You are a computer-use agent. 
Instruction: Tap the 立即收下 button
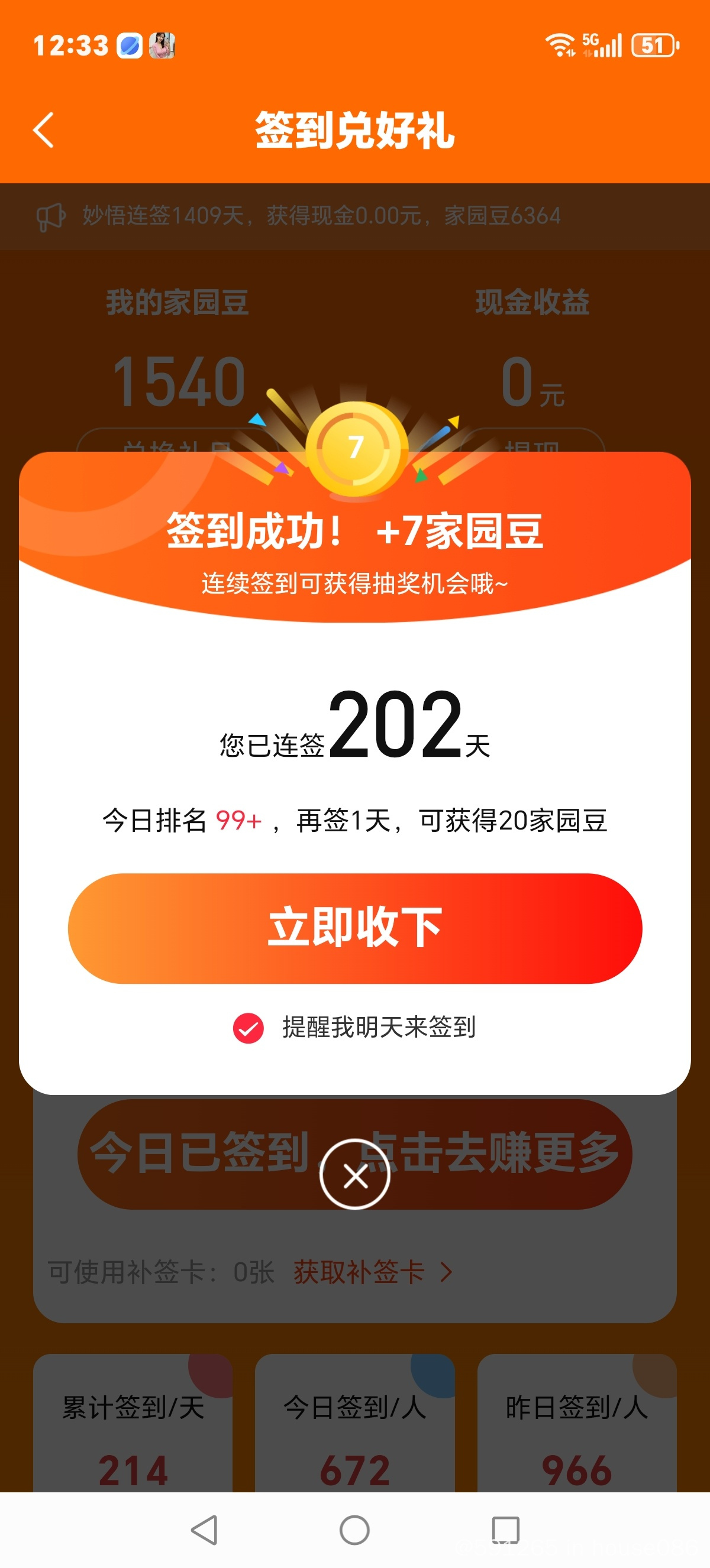click(354, 928)
